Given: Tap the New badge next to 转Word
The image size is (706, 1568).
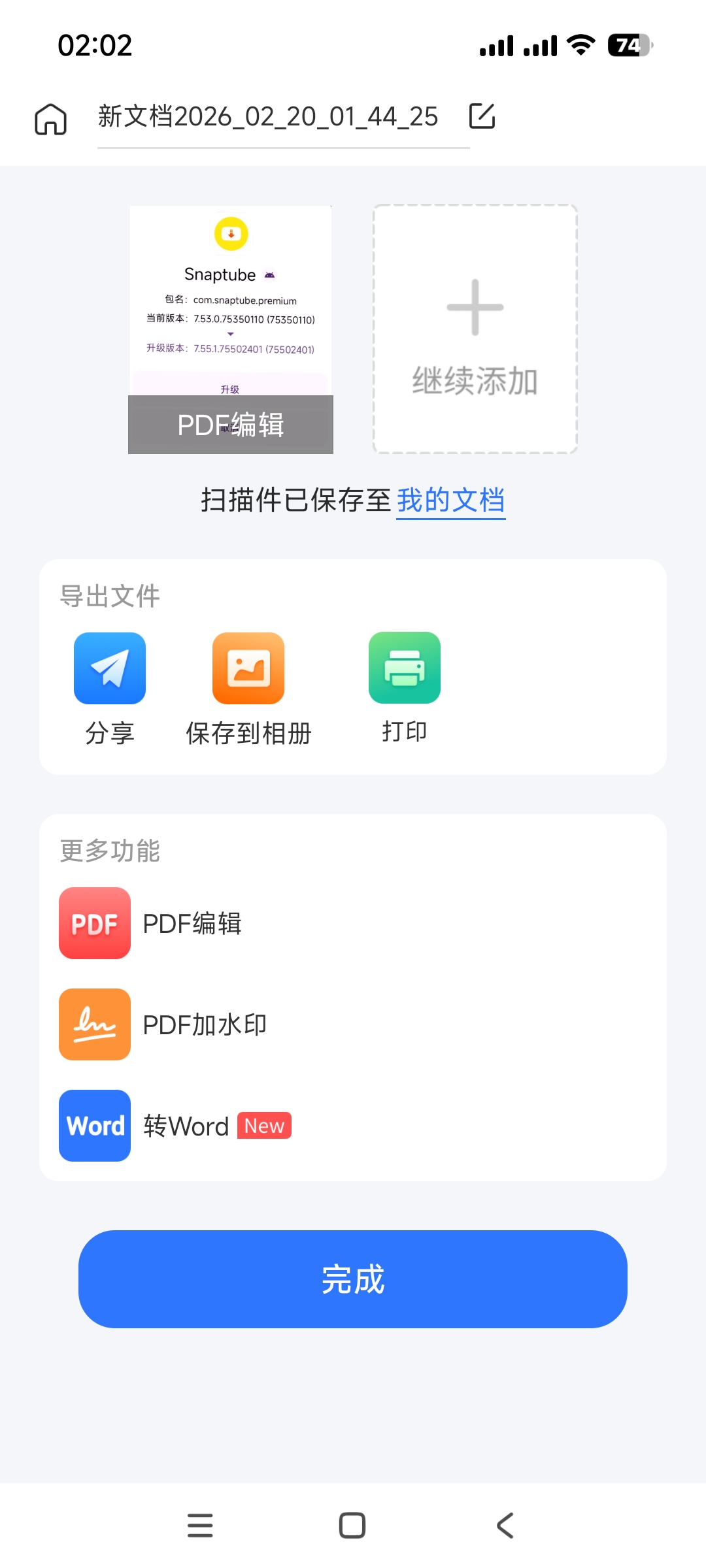Looking at the screenshot, I should click(x=264, y=1125).
